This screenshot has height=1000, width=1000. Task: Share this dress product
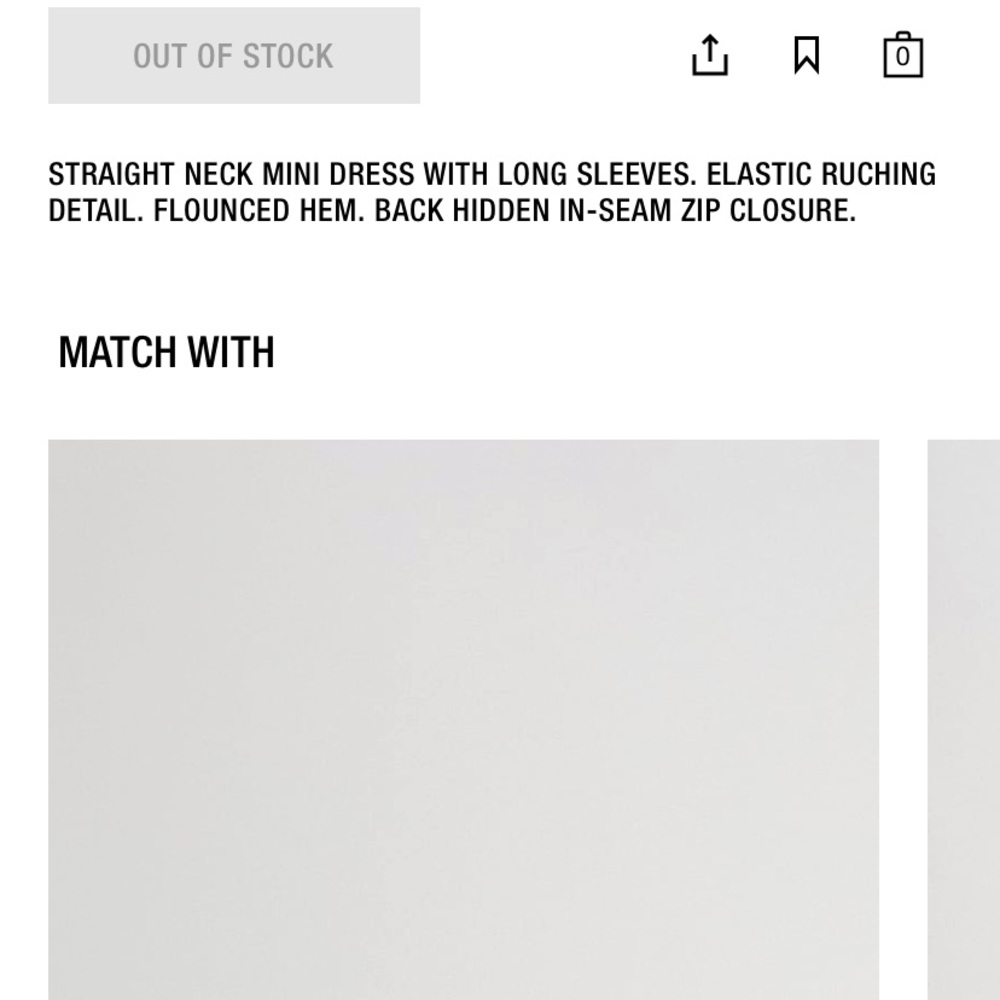click(709, 55)
